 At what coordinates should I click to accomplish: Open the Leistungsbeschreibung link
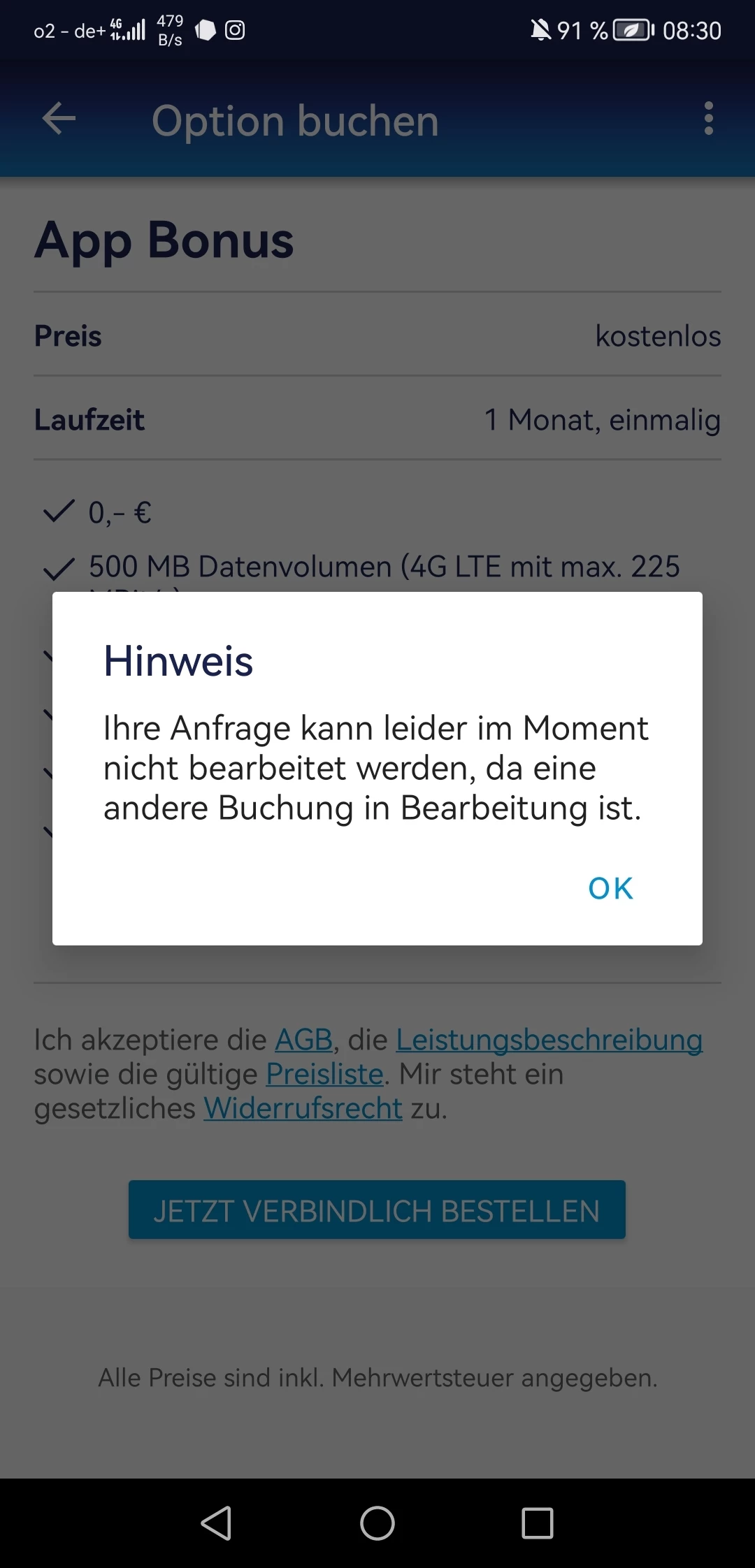(x=549, y=1040)
